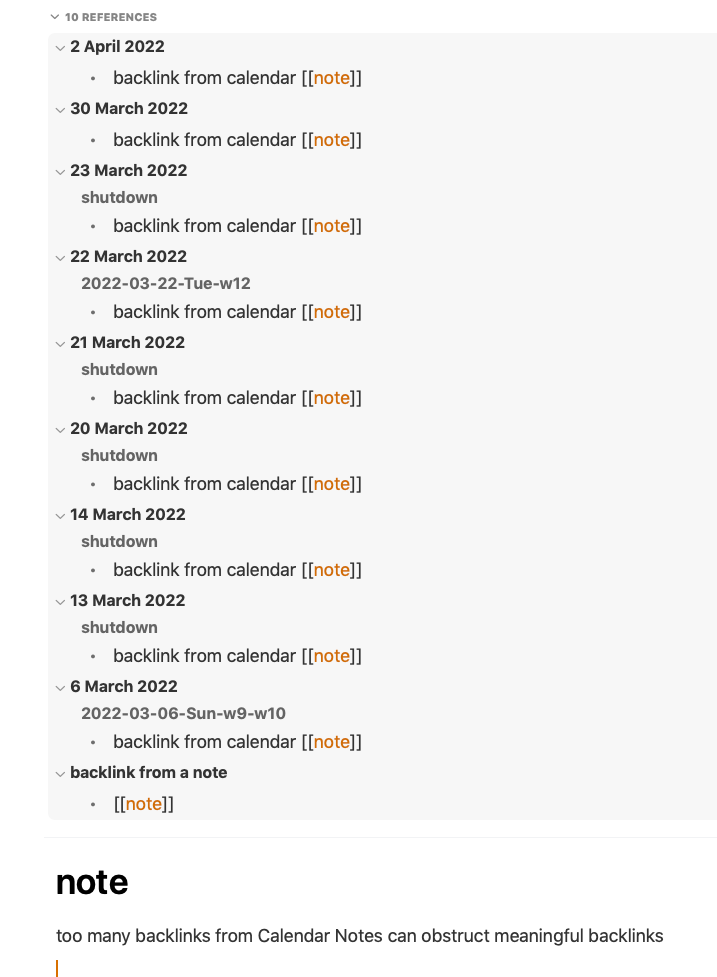Collapse the 20 March 2022 group
The height and width of the screenshot is (977, 717).
click(60, 429)
